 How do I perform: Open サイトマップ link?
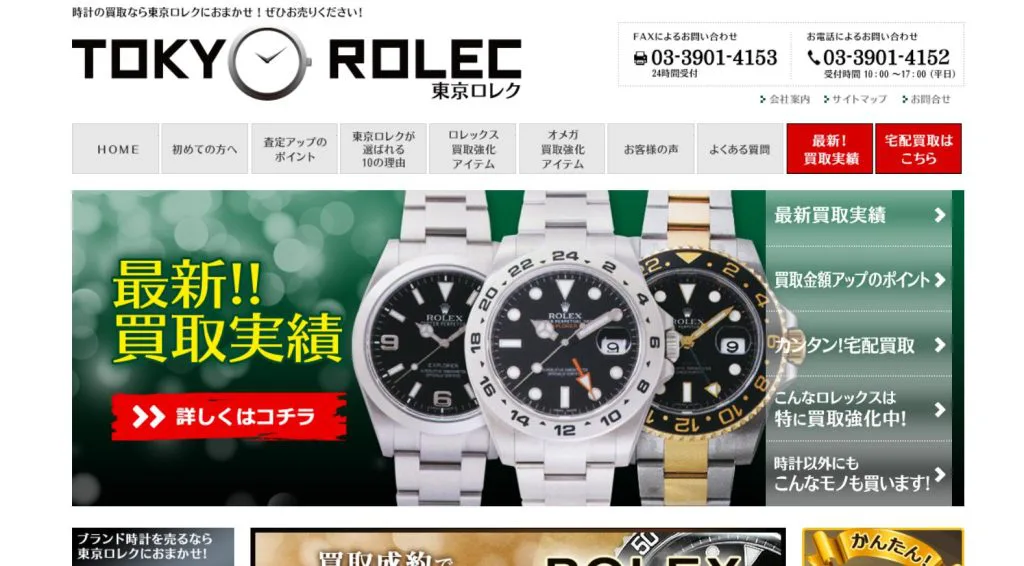858,99
